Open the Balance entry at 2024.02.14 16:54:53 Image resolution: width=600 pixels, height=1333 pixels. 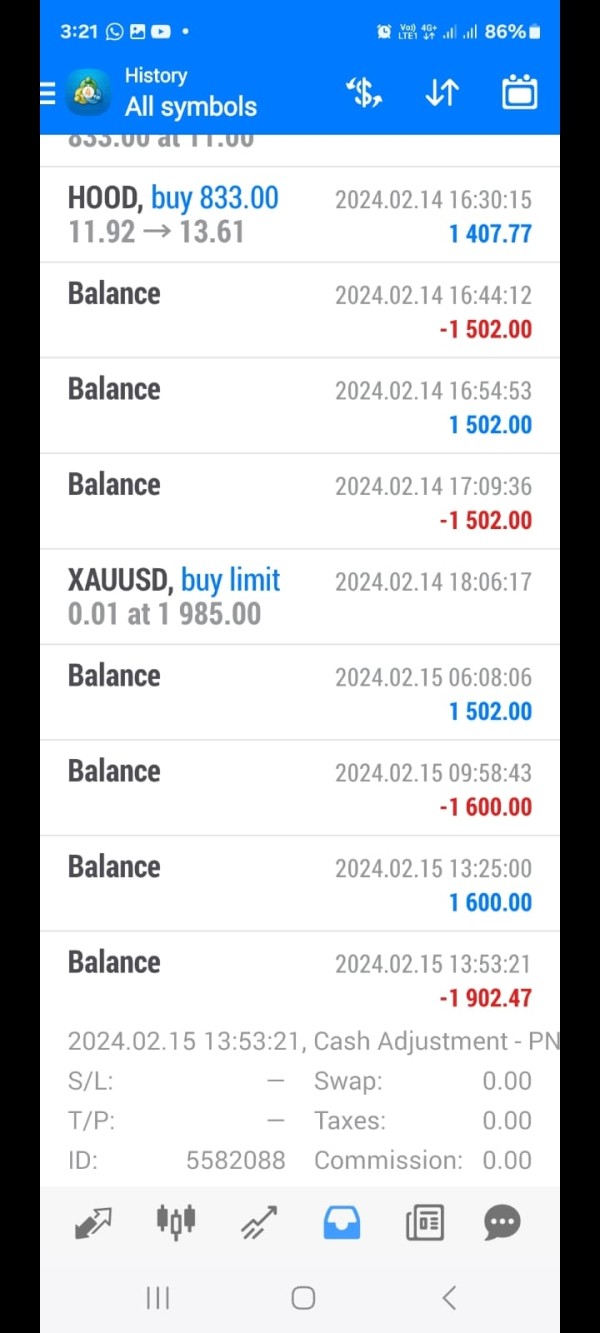tap(300, 406)
